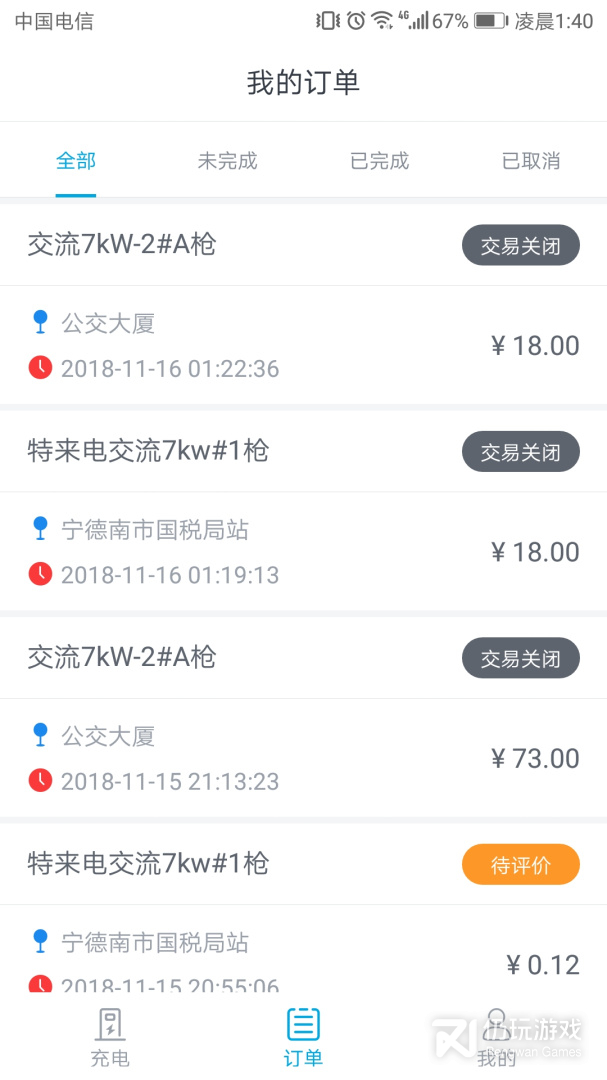
Task: Switch to the 已完成 tab
Action: click(x=380, y=160)
